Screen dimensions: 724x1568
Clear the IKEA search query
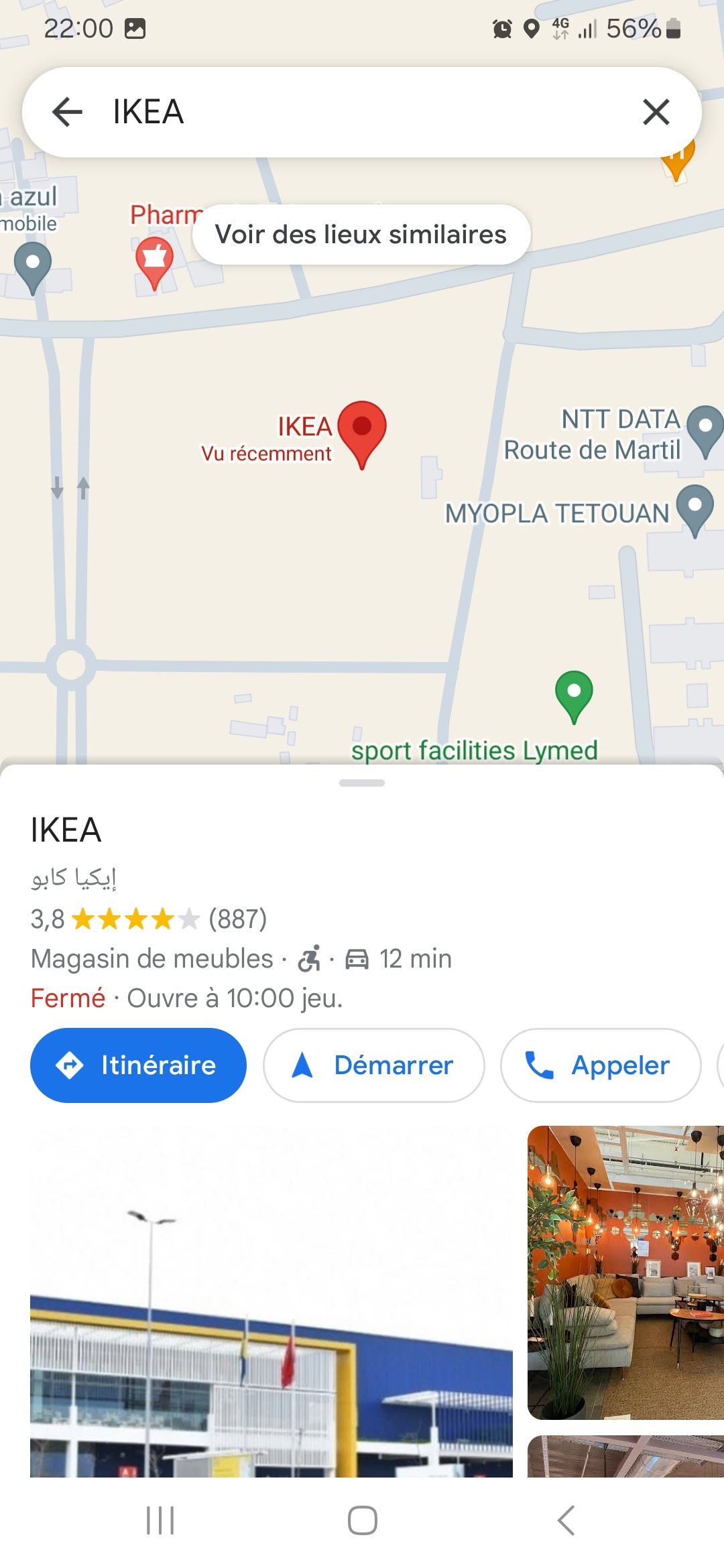(656, 112)
